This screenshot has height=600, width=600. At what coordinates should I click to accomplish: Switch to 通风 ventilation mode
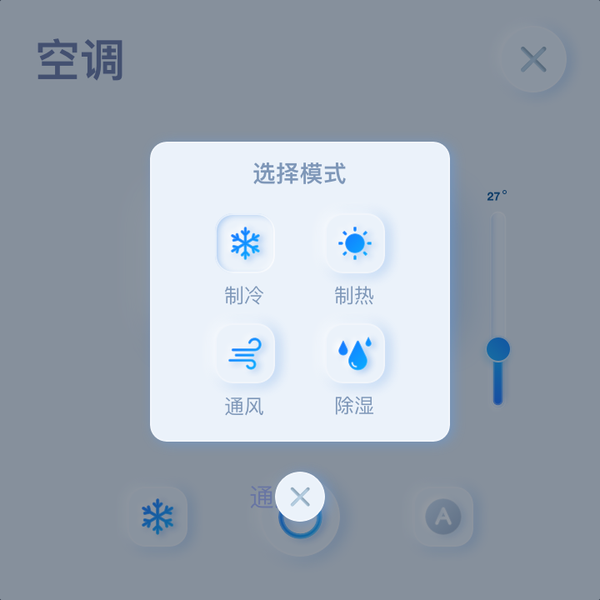click(x=245, y=353)
